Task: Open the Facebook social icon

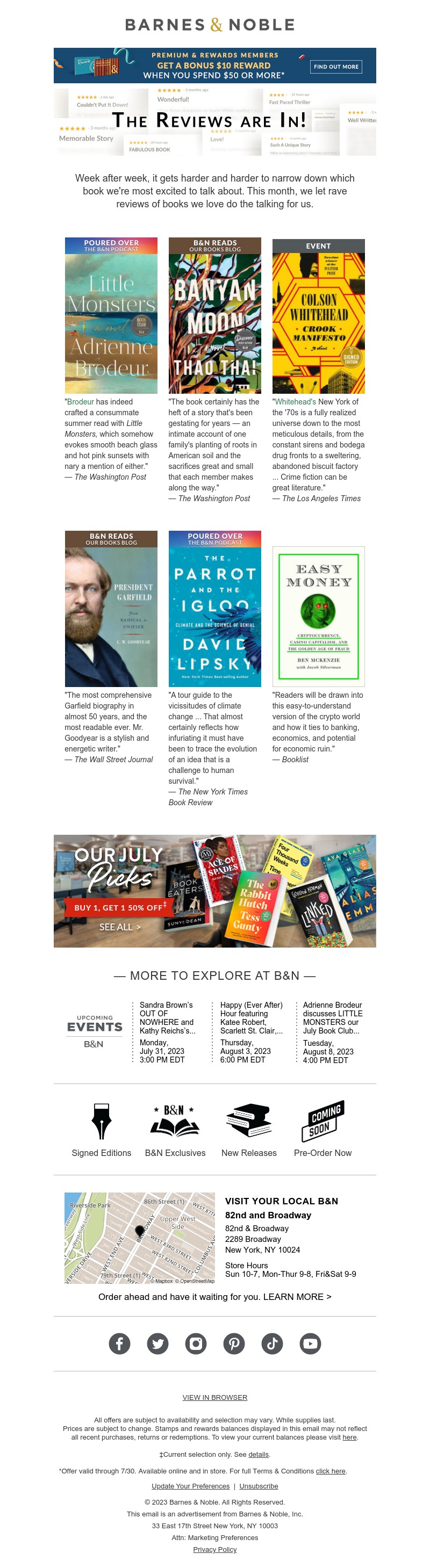Action: (x=119, y=1343)
